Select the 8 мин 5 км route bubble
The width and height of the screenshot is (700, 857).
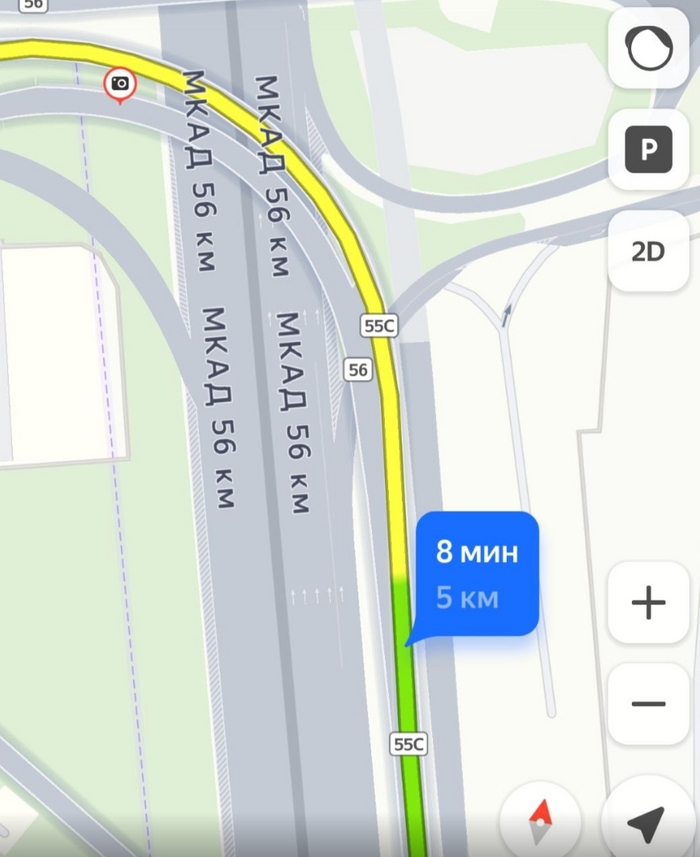click(x=478, y=574)
